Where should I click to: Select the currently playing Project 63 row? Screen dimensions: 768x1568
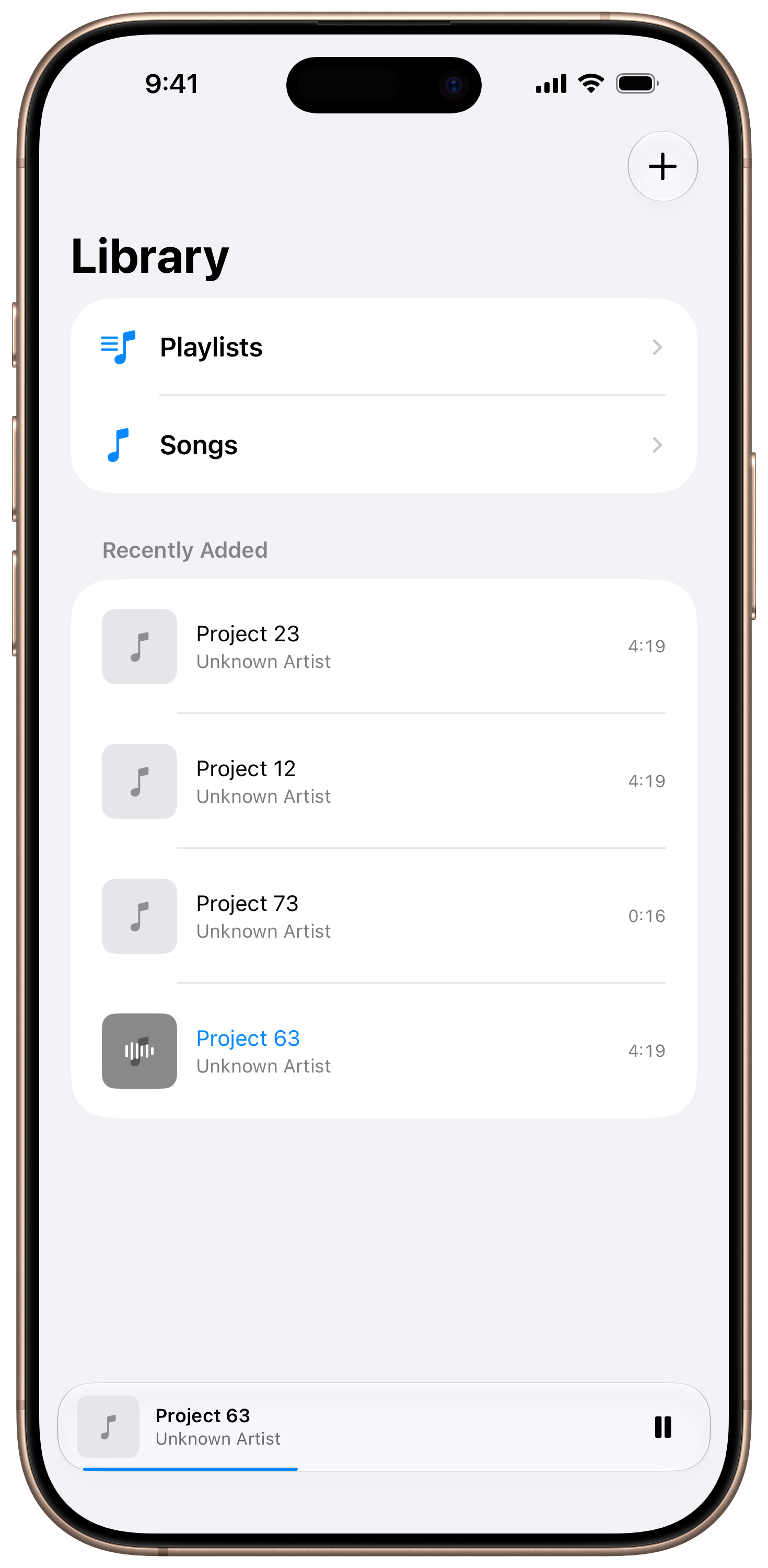(x=383, y=1051)
